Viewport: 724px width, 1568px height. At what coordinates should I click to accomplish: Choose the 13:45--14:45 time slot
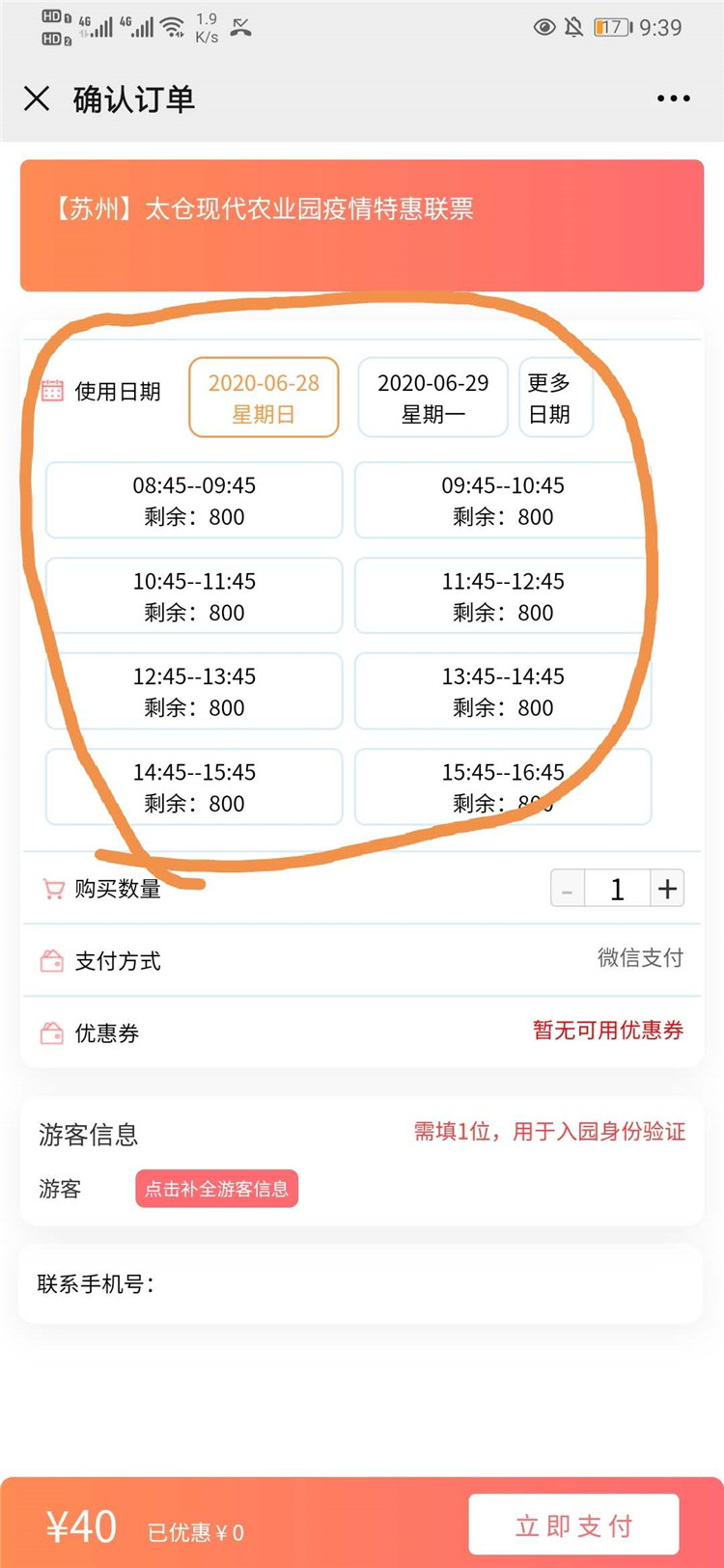[x=502, y=691]
